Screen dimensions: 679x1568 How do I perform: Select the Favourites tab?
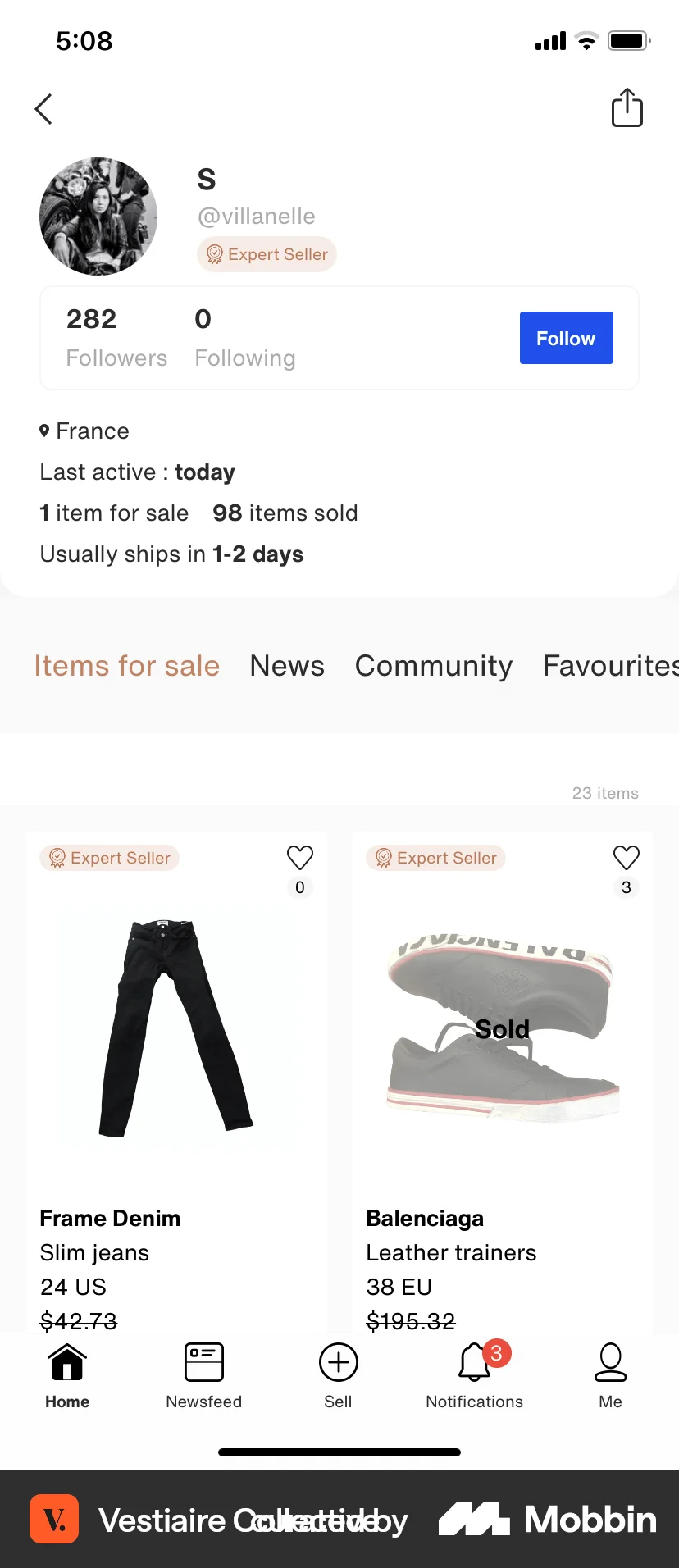608,666
